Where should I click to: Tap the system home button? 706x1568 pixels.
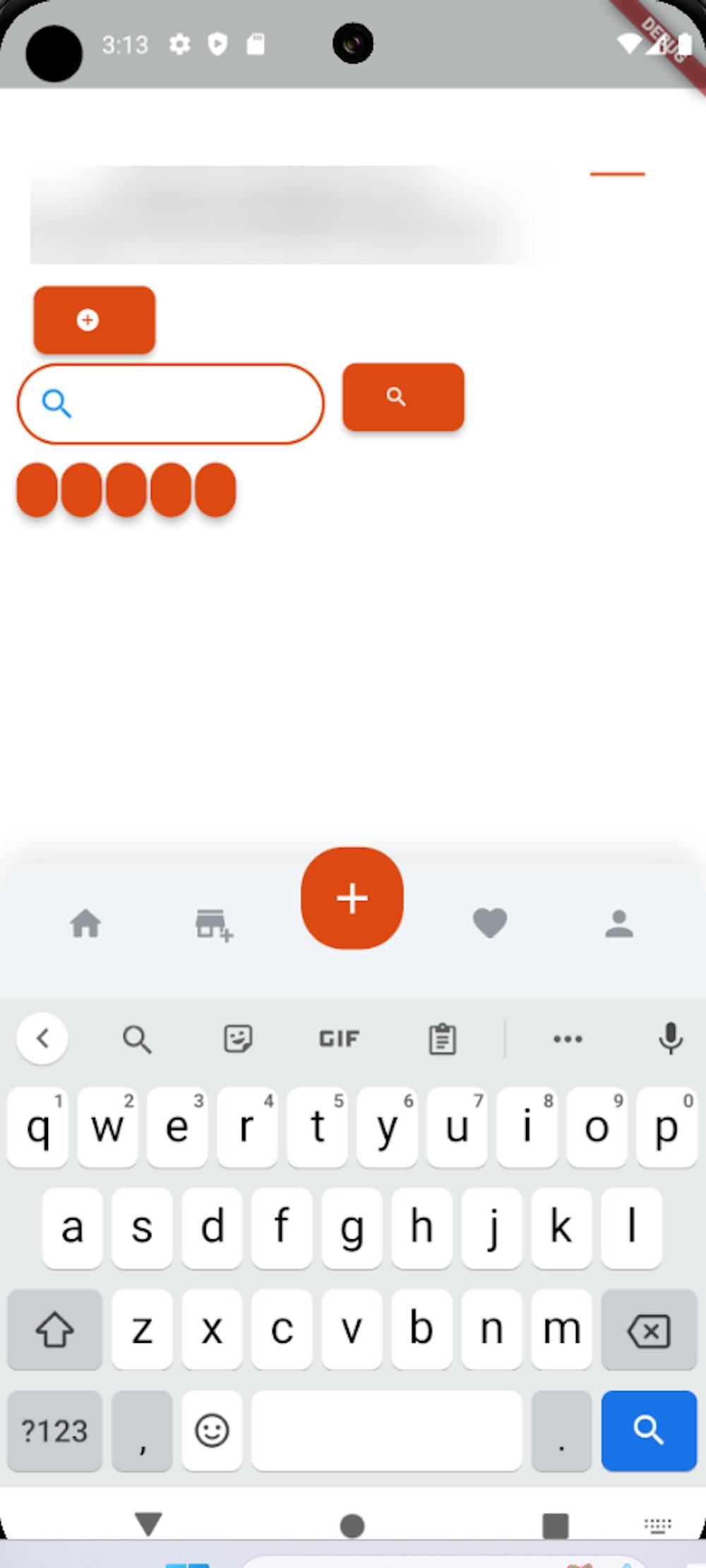coord(352,1526)
